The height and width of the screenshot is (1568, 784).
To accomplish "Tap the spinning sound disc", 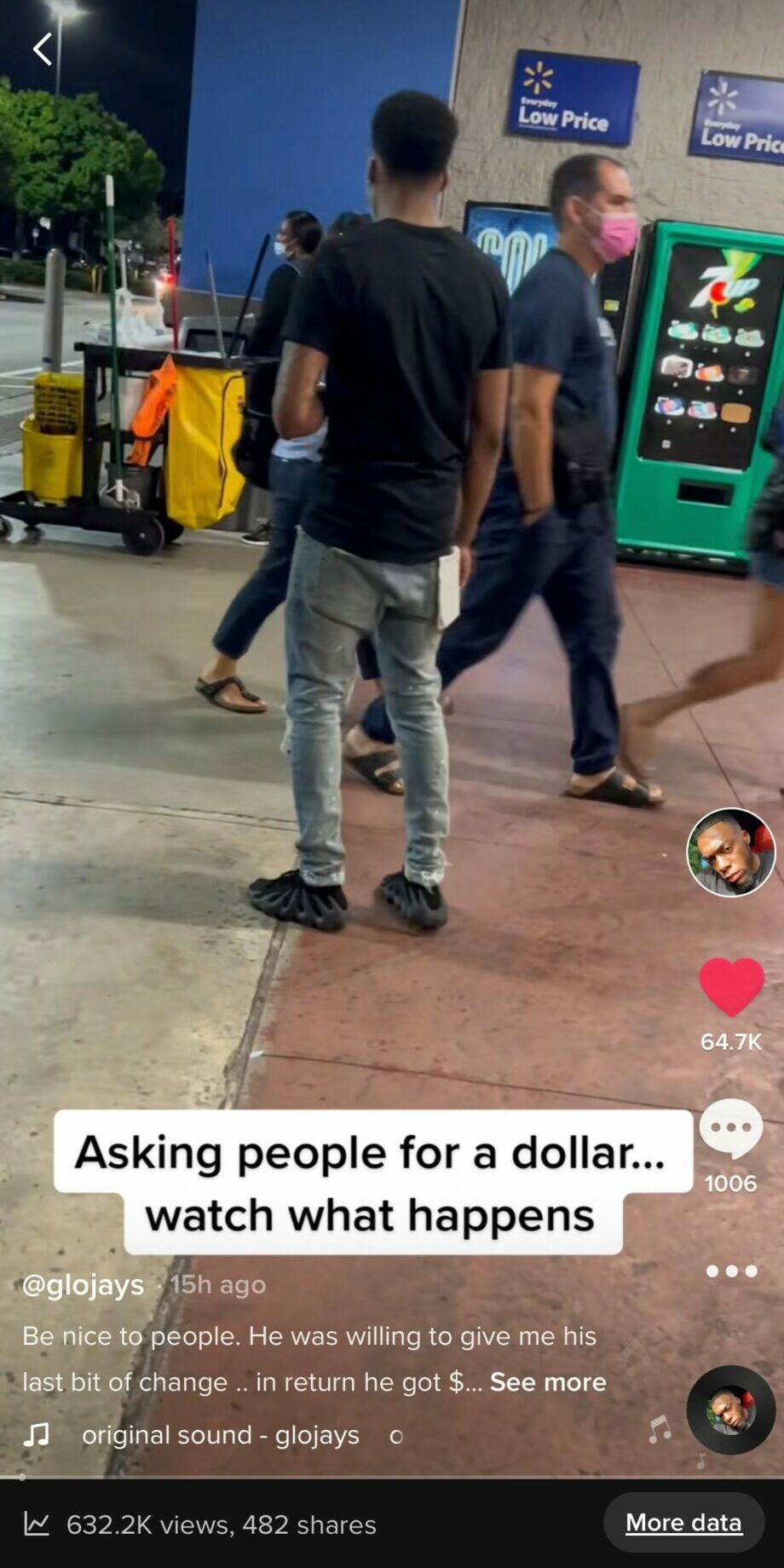I will point(730,1410).
